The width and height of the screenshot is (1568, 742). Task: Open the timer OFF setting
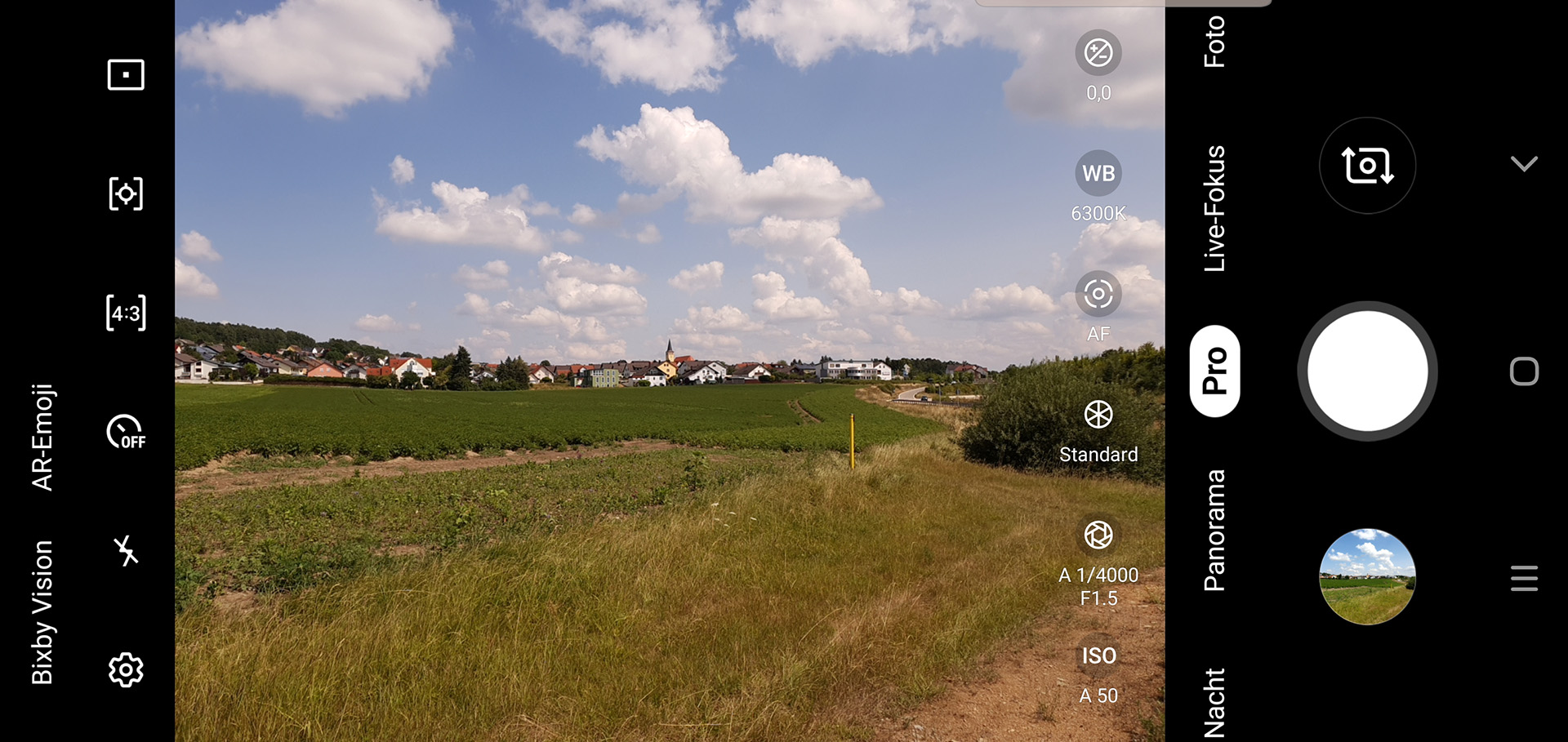pos(126,432)
